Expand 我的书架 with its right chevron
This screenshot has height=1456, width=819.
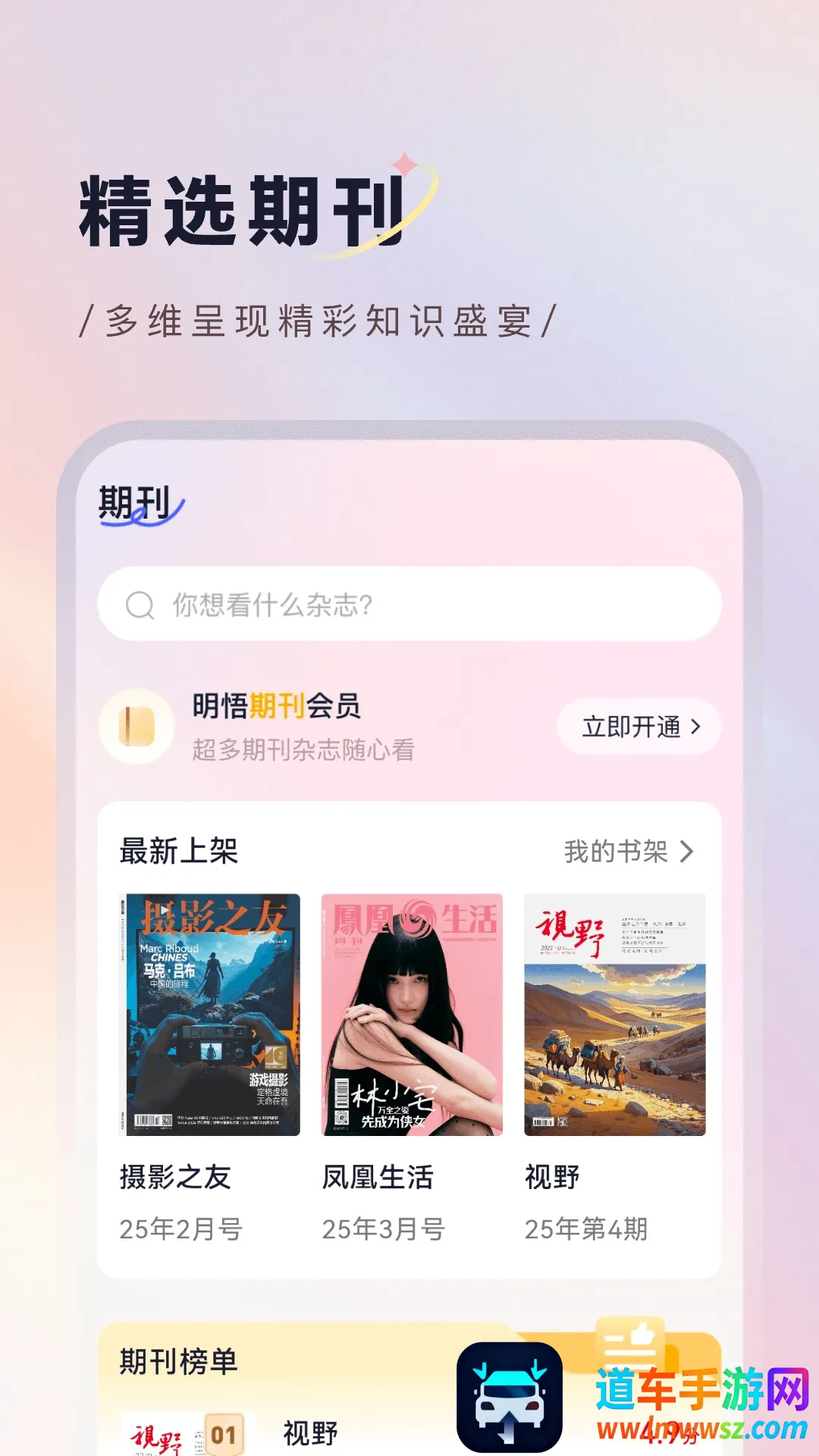coord(686,852)
